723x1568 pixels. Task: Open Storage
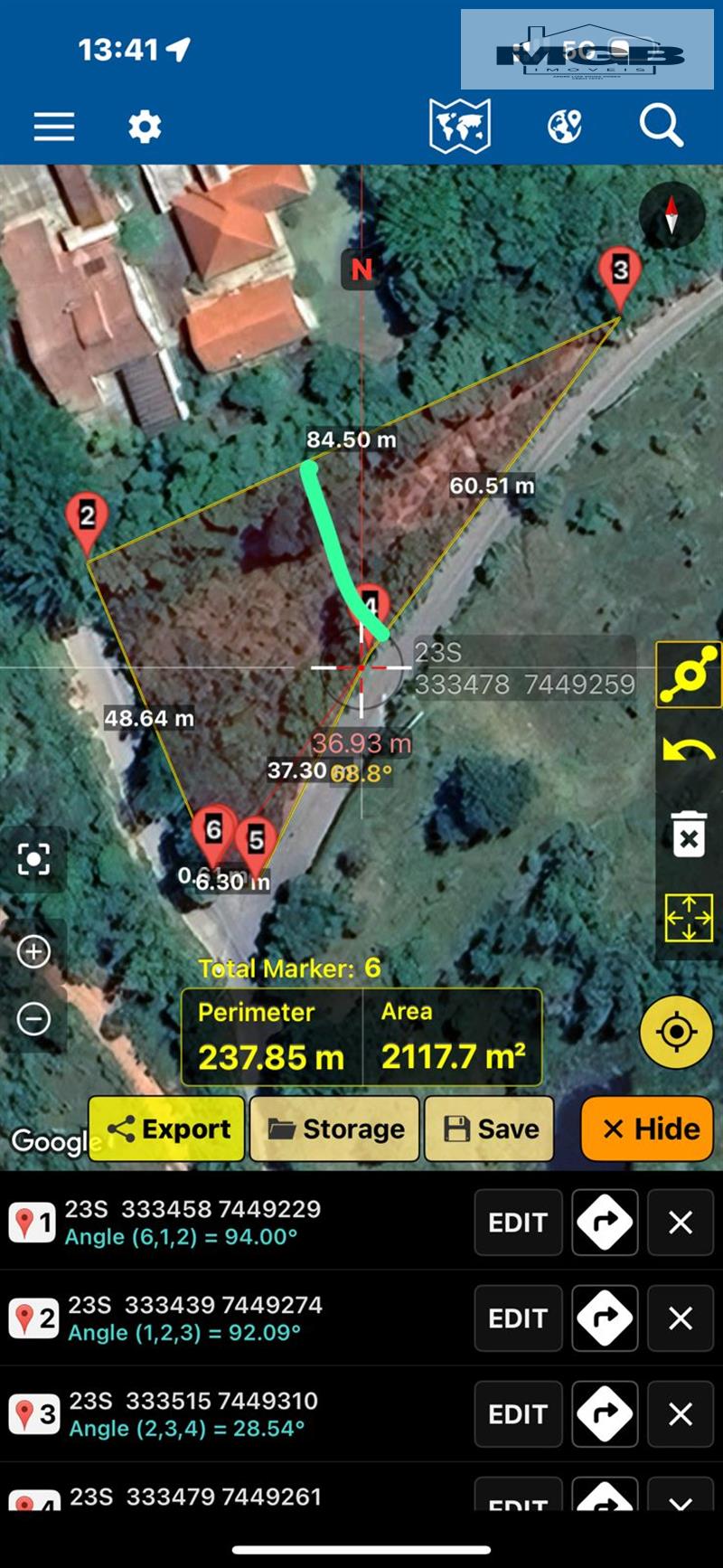[334, 1129]
